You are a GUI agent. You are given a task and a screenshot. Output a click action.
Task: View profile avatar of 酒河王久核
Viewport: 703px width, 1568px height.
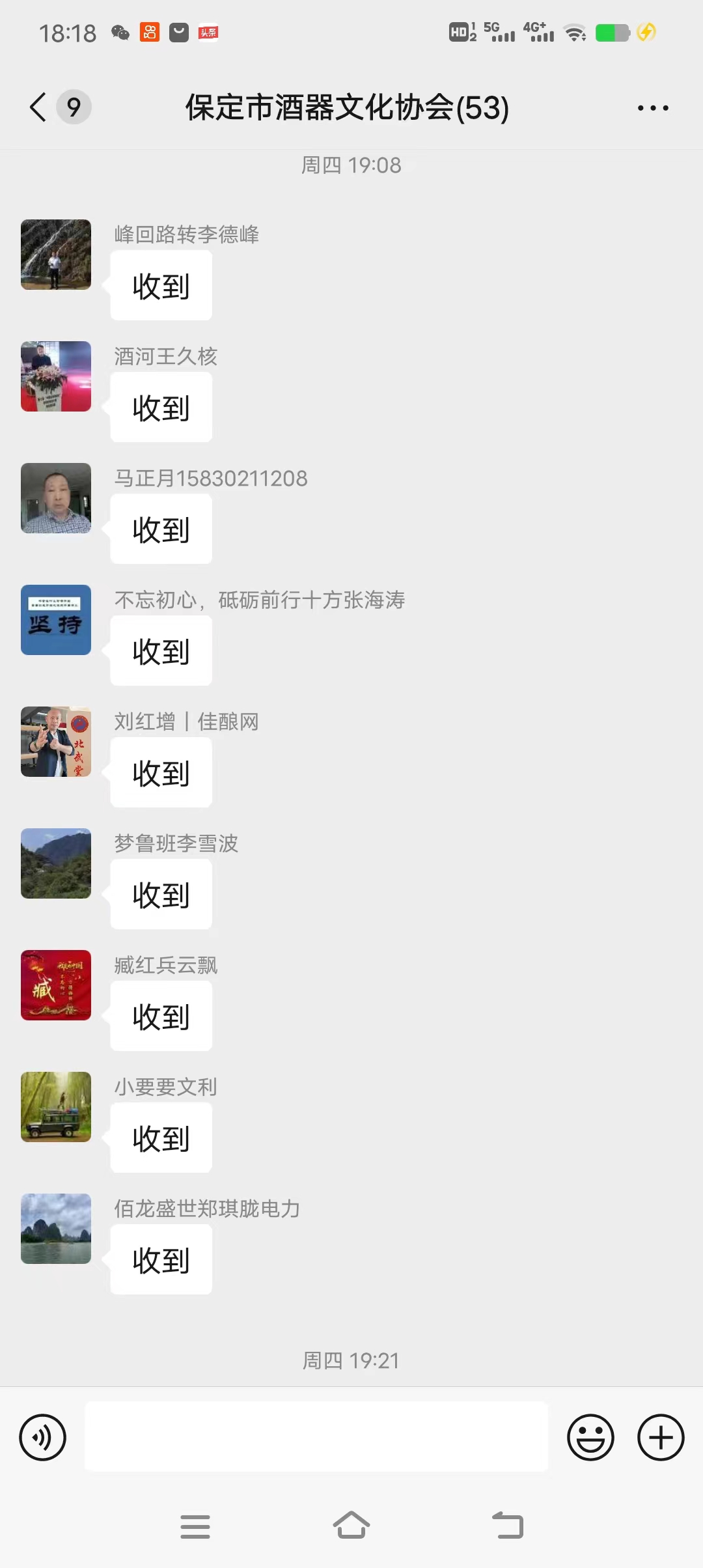tap(56, 376)
